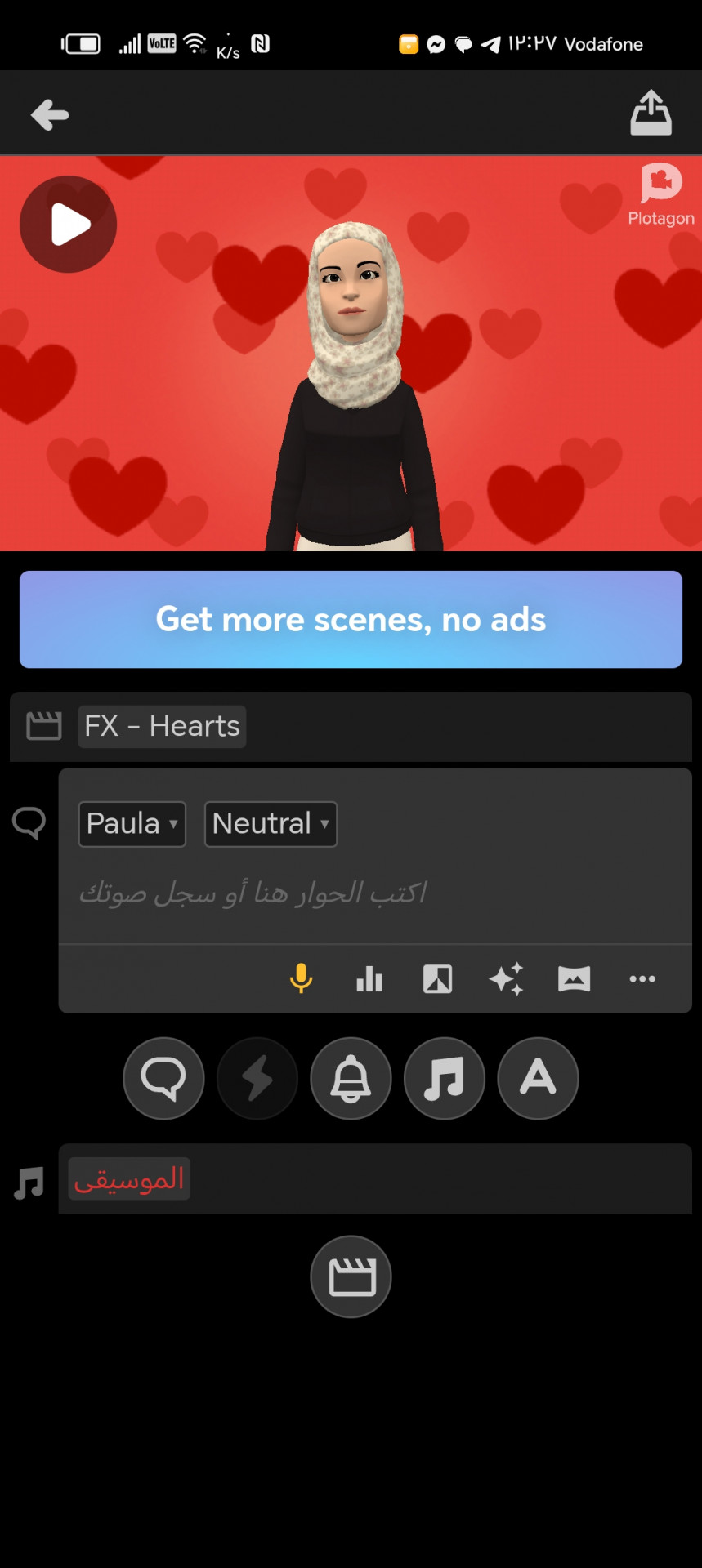The height and width of the screenshot is (1568, 702).
Task: Add a sound effect with bell button
Action: [351, 1078]
